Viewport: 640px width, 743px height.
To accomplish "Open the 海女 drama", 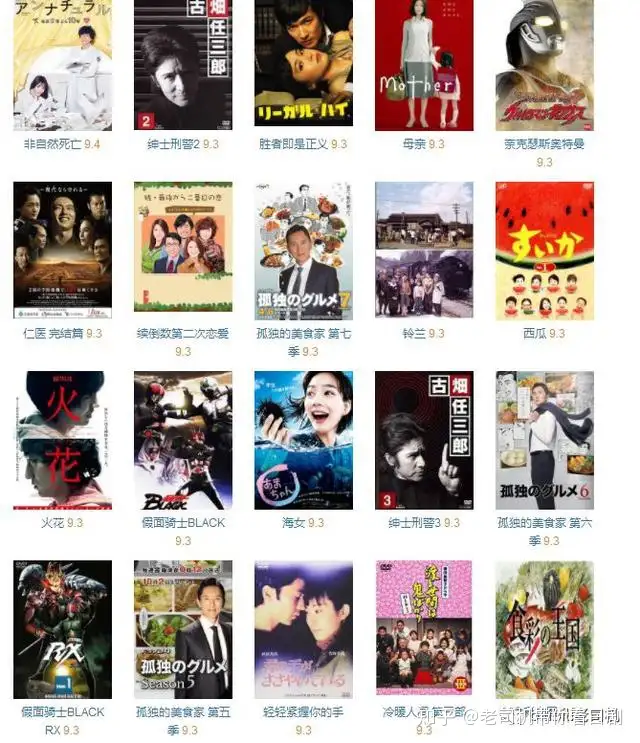I will pyautogui.click(x=303, y=440).
